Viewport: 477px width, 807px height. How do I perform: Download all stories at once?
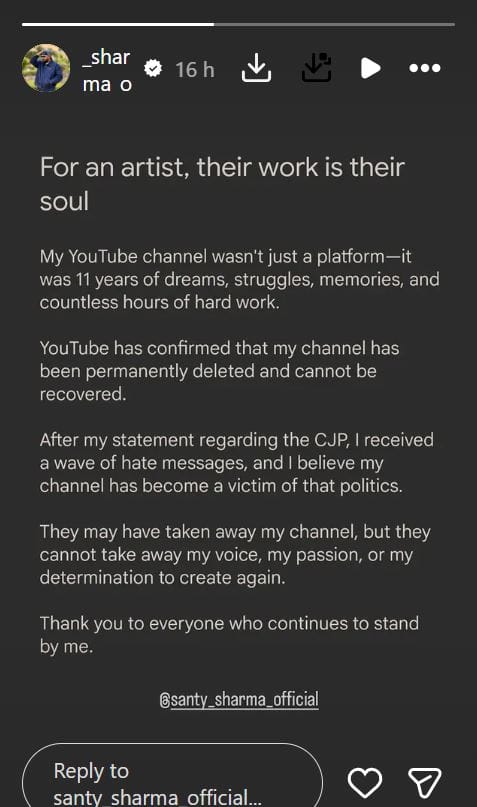316,67
